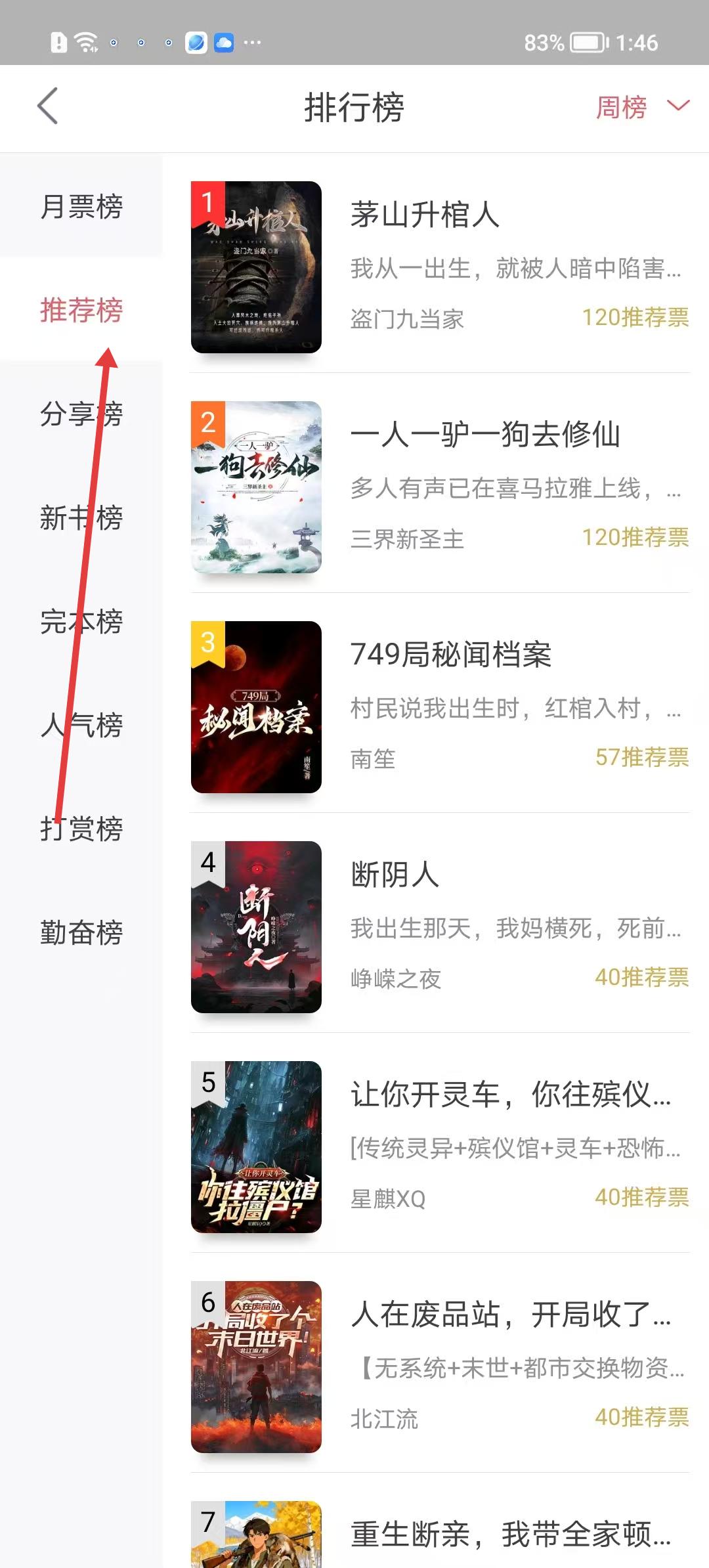Open the book 茅山升棺人
The image size is (709, 1568).
pyautogui.click(x=440, y=267)
